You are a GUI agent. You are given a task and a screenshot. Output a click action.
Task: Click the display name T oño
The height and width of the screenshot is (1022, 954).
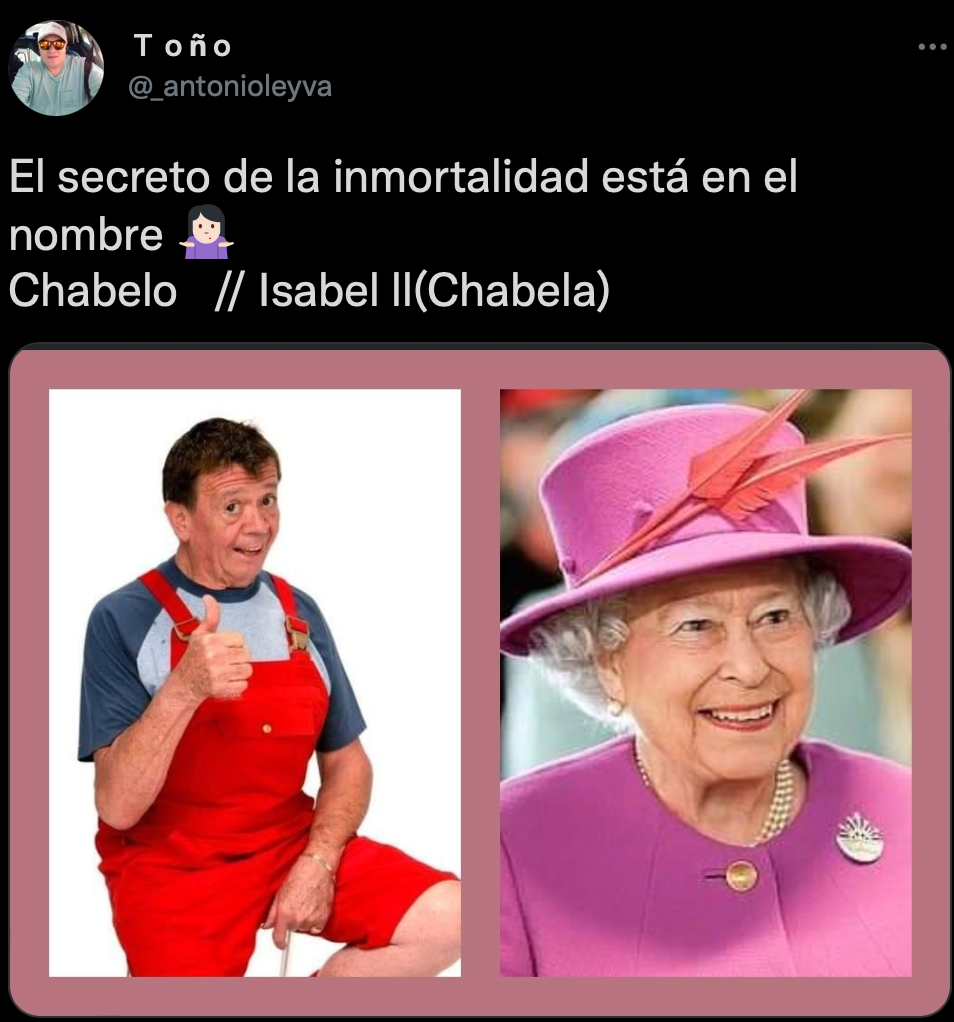point(184,45)
